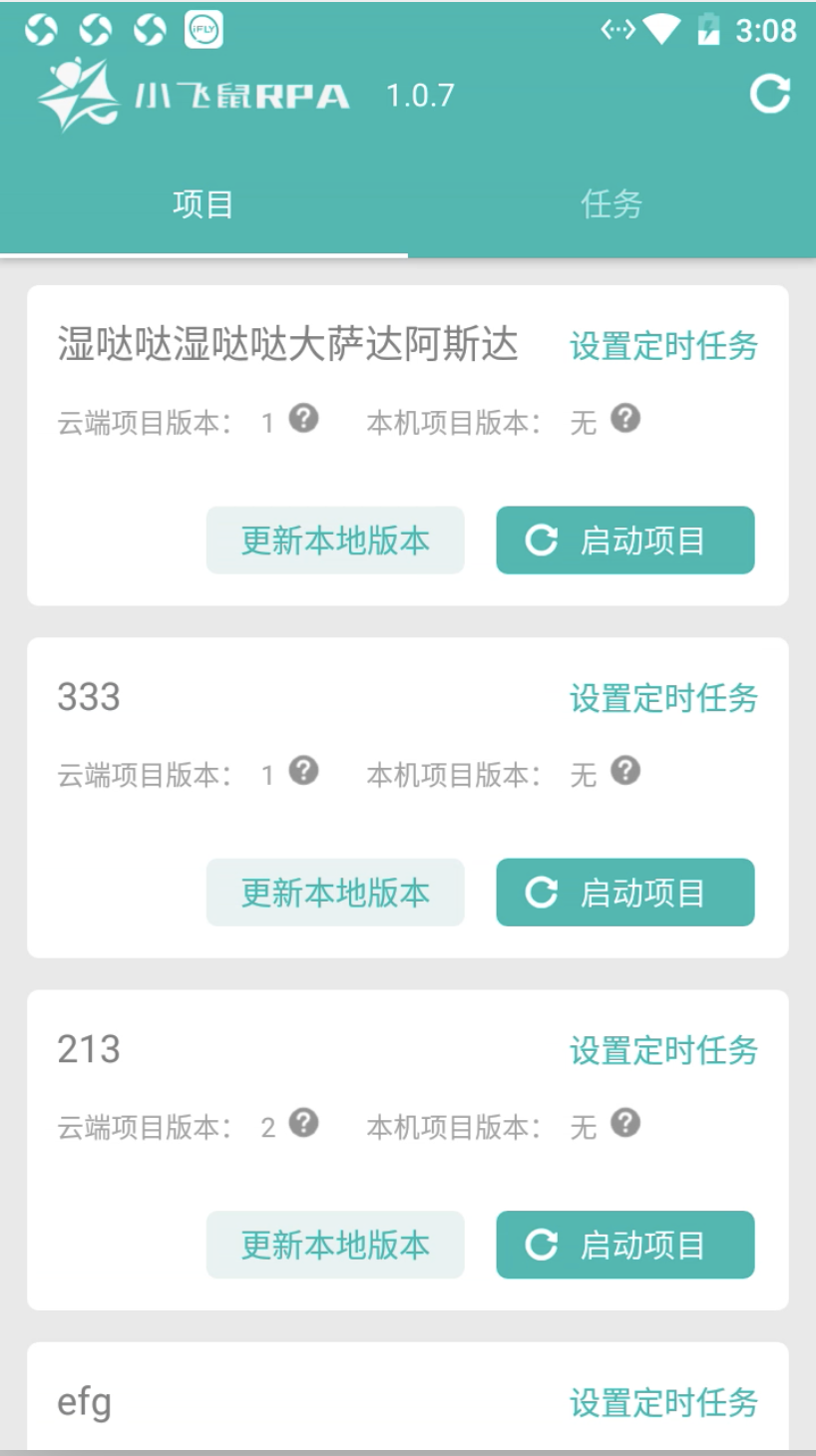Image resolution: width=816 pixels, height=1456 pixels.
Task: Open 设置定时任务 for project efg
Action: coord(662,1403)
